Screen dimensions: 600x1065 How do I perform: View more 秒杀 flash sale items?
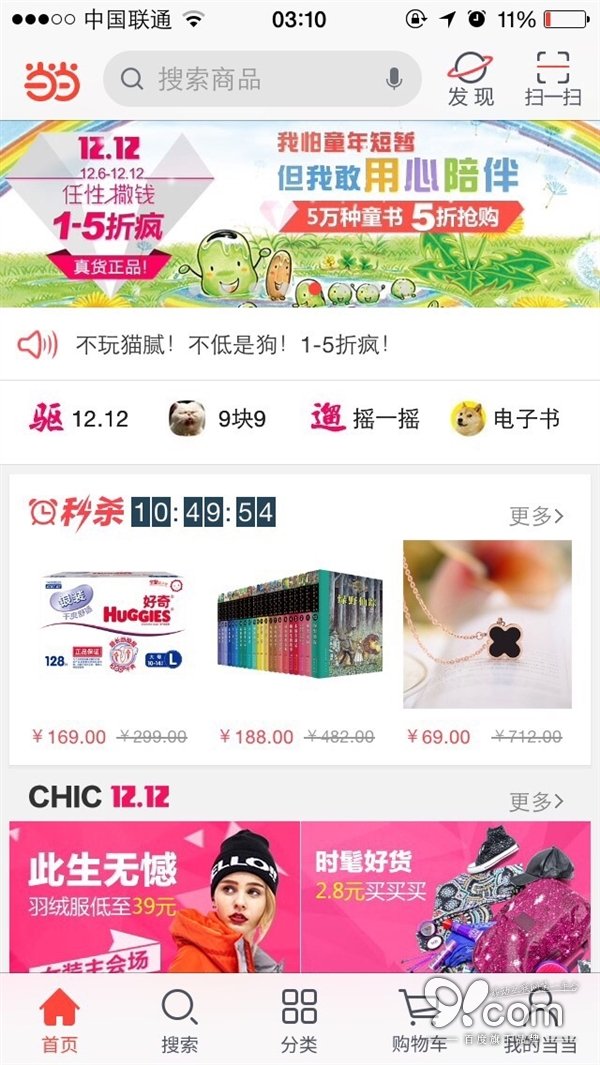[x=536, y=516]
